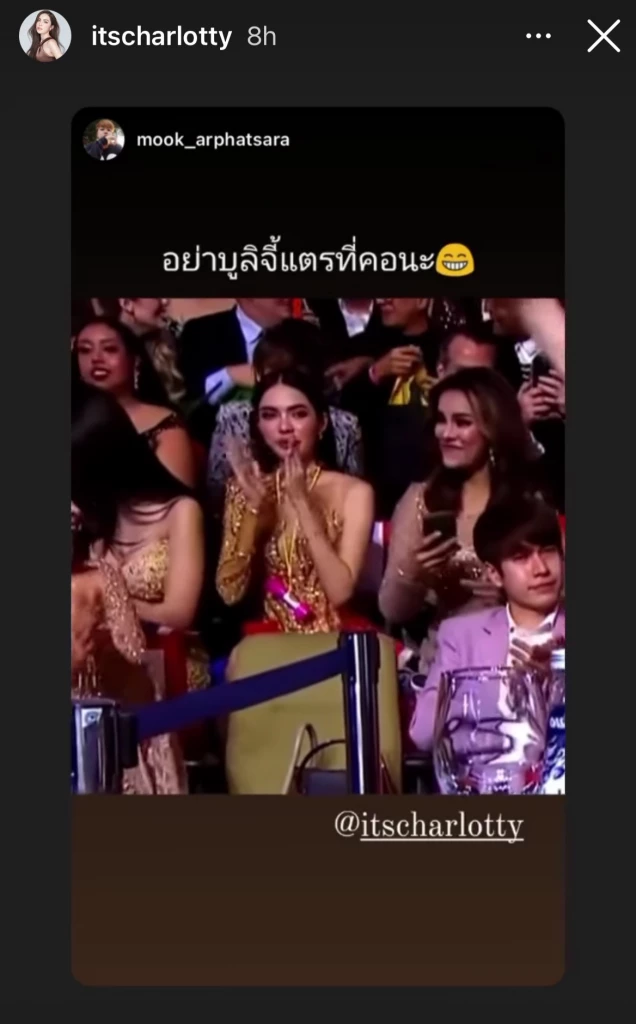The height and width of the screenshot is (1024, 636).
Task: Close the story viewer
Action: coord(603,36)
